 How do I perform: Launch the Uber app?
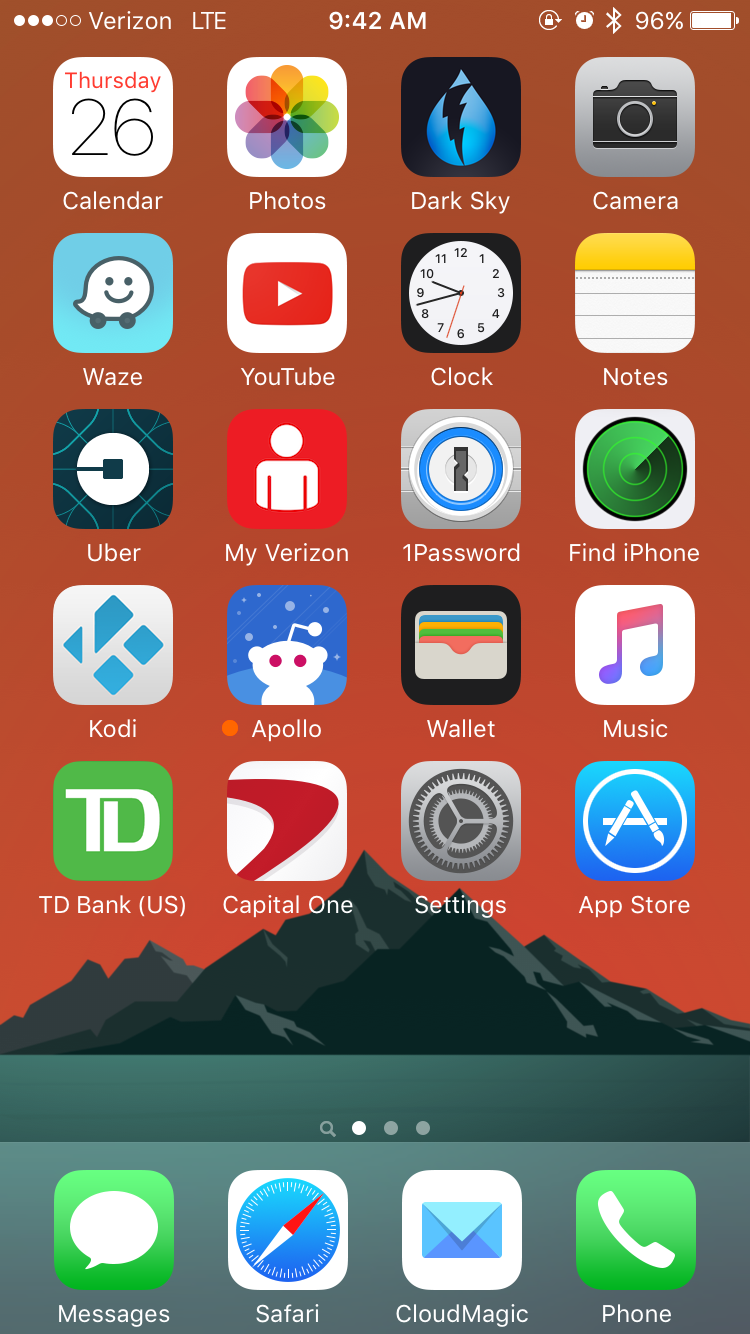[113, 469]
